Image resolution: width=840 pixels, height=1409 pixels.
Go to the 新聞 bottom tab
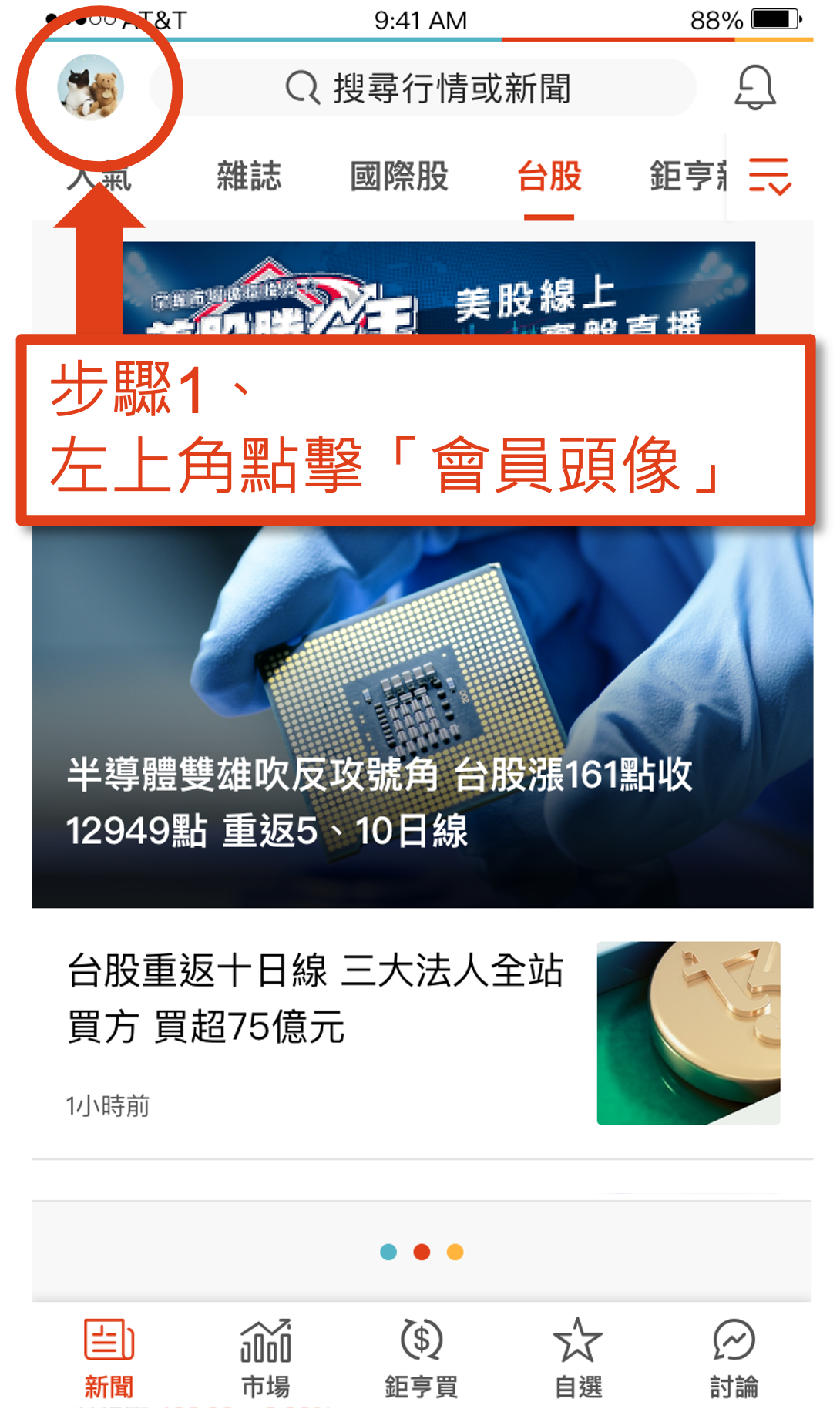pos(109,1358)
